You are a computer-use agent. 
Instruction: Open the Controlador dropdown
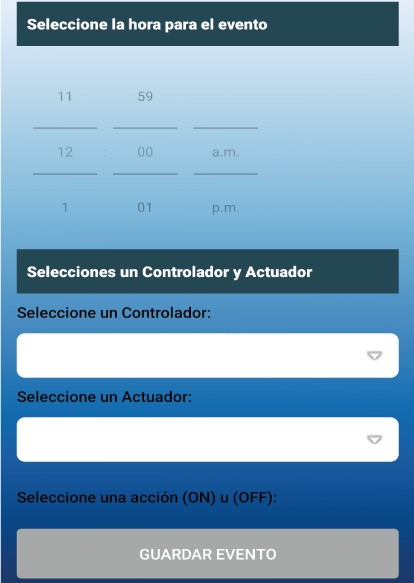pos(208,355)
